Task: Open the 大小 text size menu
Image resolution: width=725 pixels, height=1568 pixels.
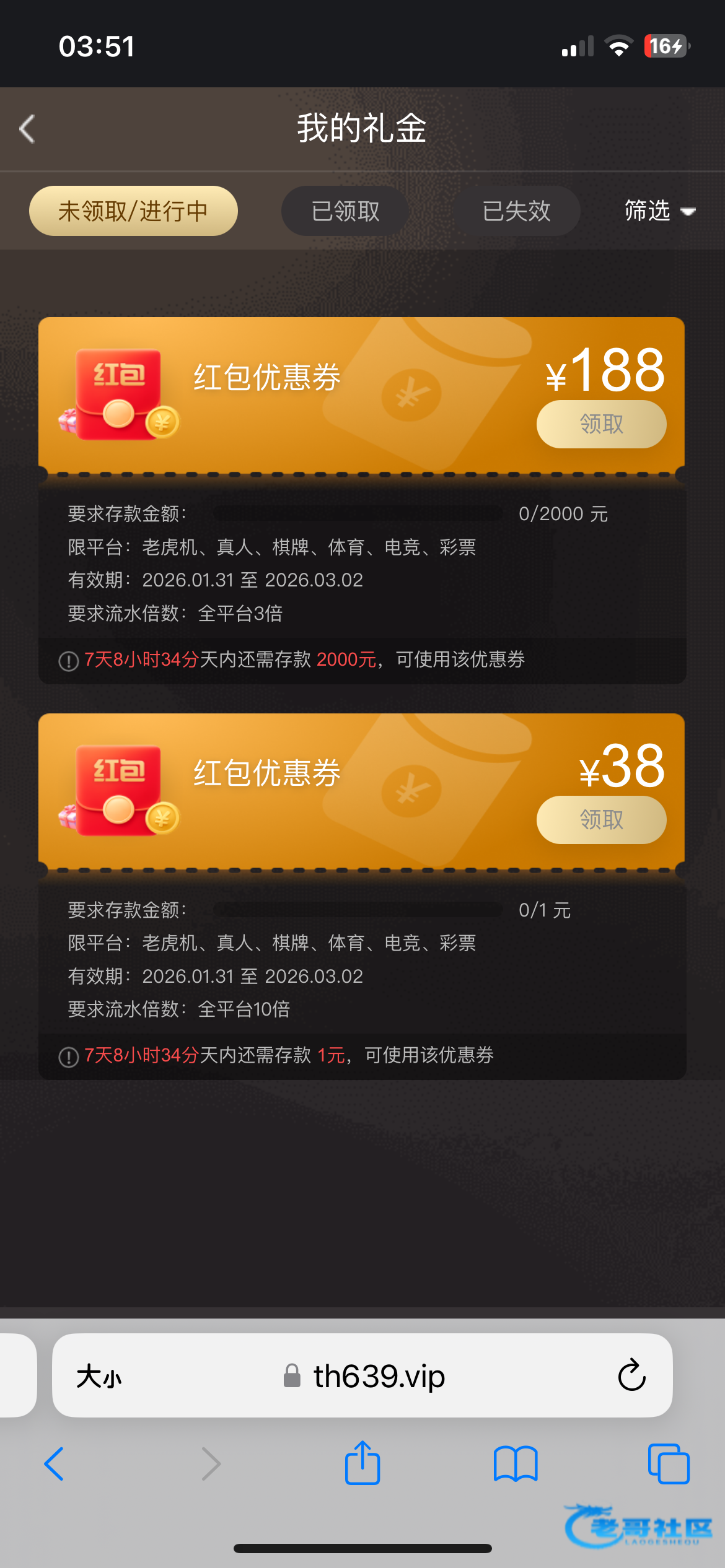Action: 99,1377
